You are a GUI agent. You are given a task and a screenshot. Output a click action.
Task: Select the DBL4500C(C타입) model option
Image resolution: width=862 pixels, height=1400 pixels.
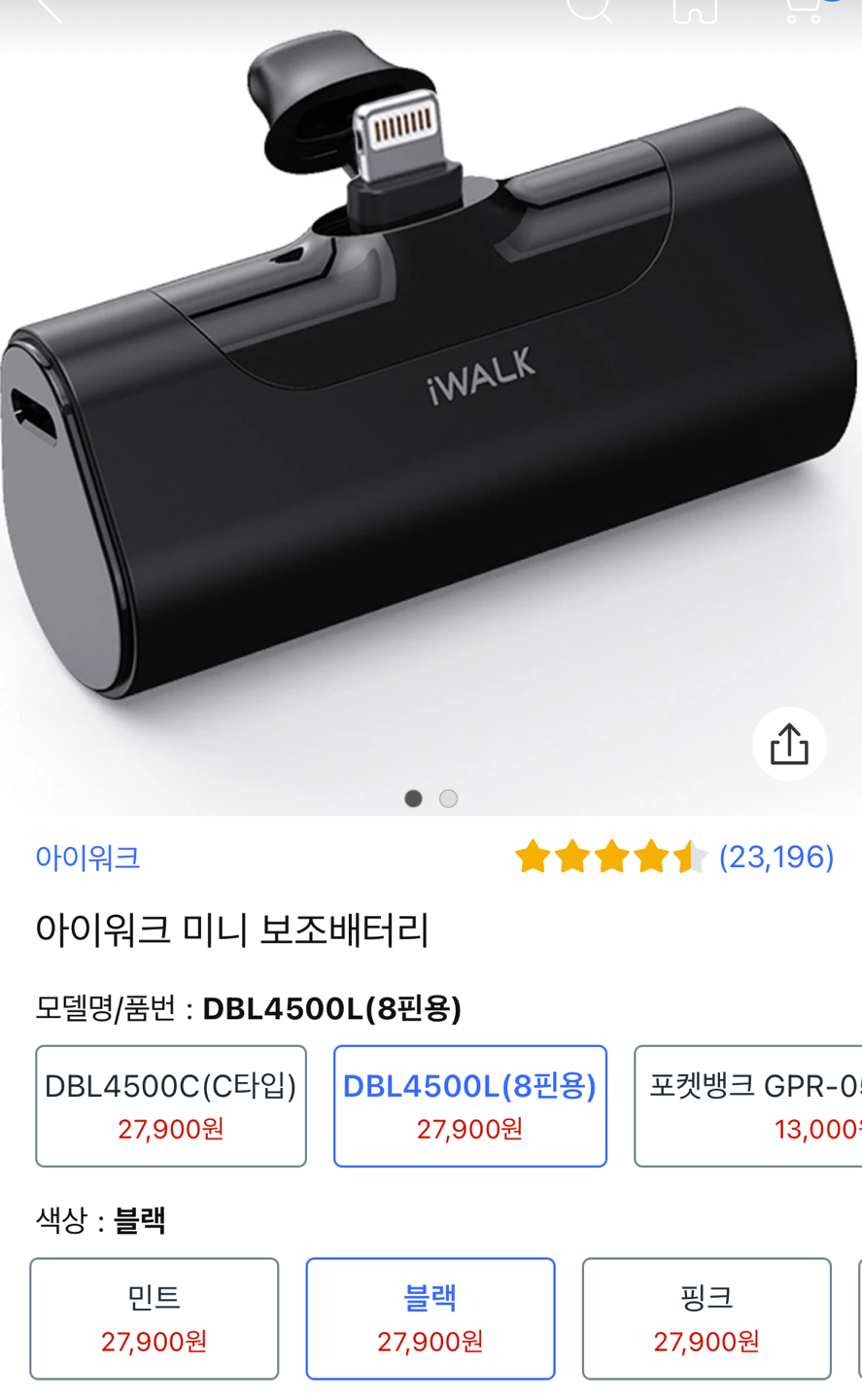(171, 1105)
